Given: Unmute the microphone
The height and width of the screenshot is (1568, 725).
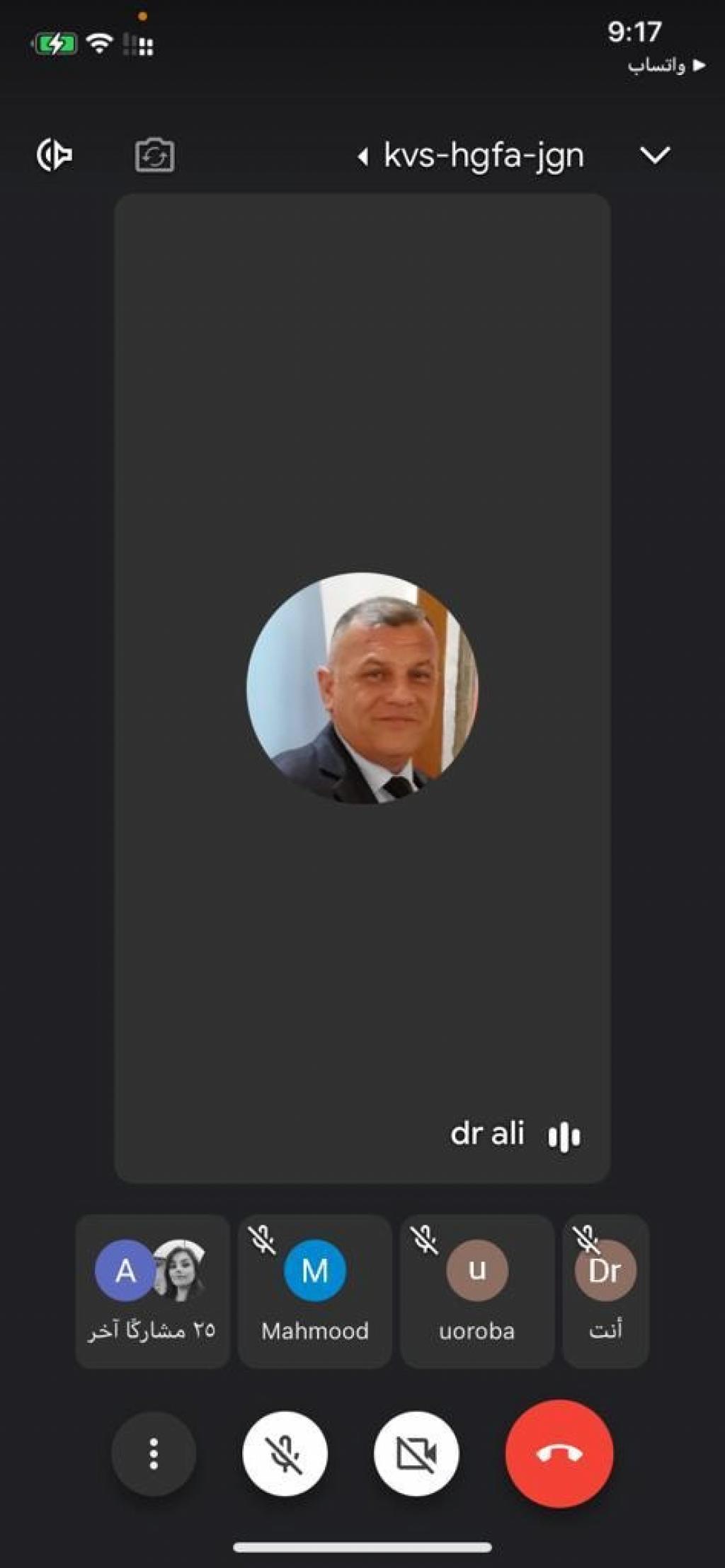Looking at the screenshot, I should tap(285, 1454).
